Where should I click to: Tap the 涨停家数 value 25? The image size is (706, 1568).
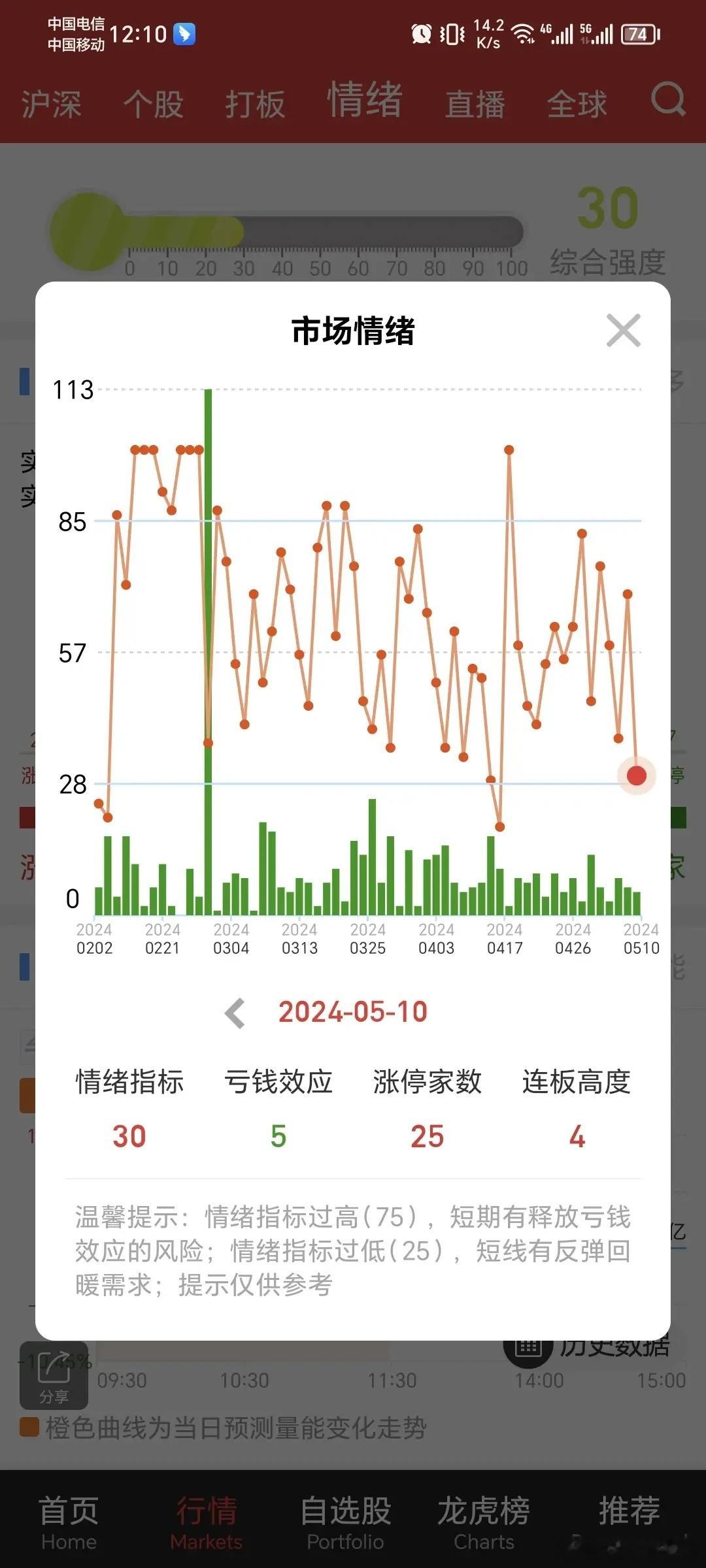[426, 1137]
